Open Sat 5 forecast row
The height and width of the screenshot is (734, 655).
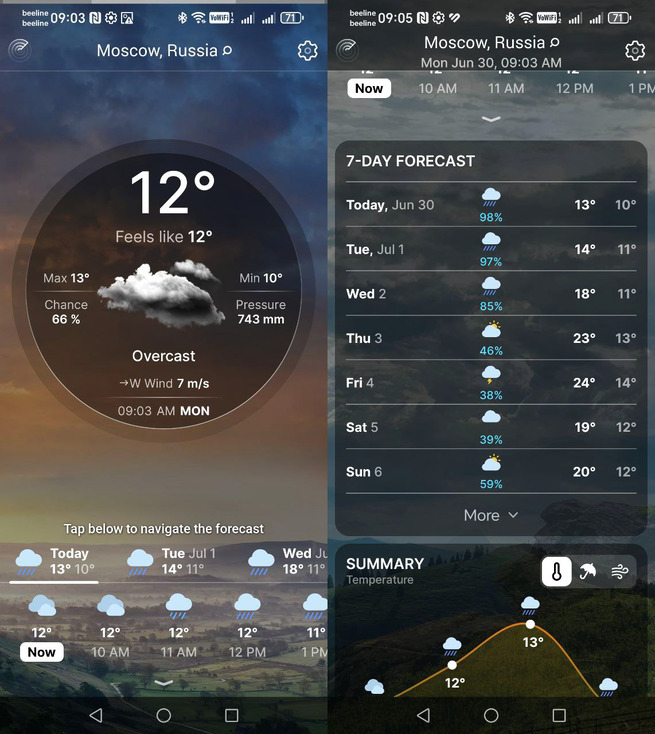(x=490, y=427)
